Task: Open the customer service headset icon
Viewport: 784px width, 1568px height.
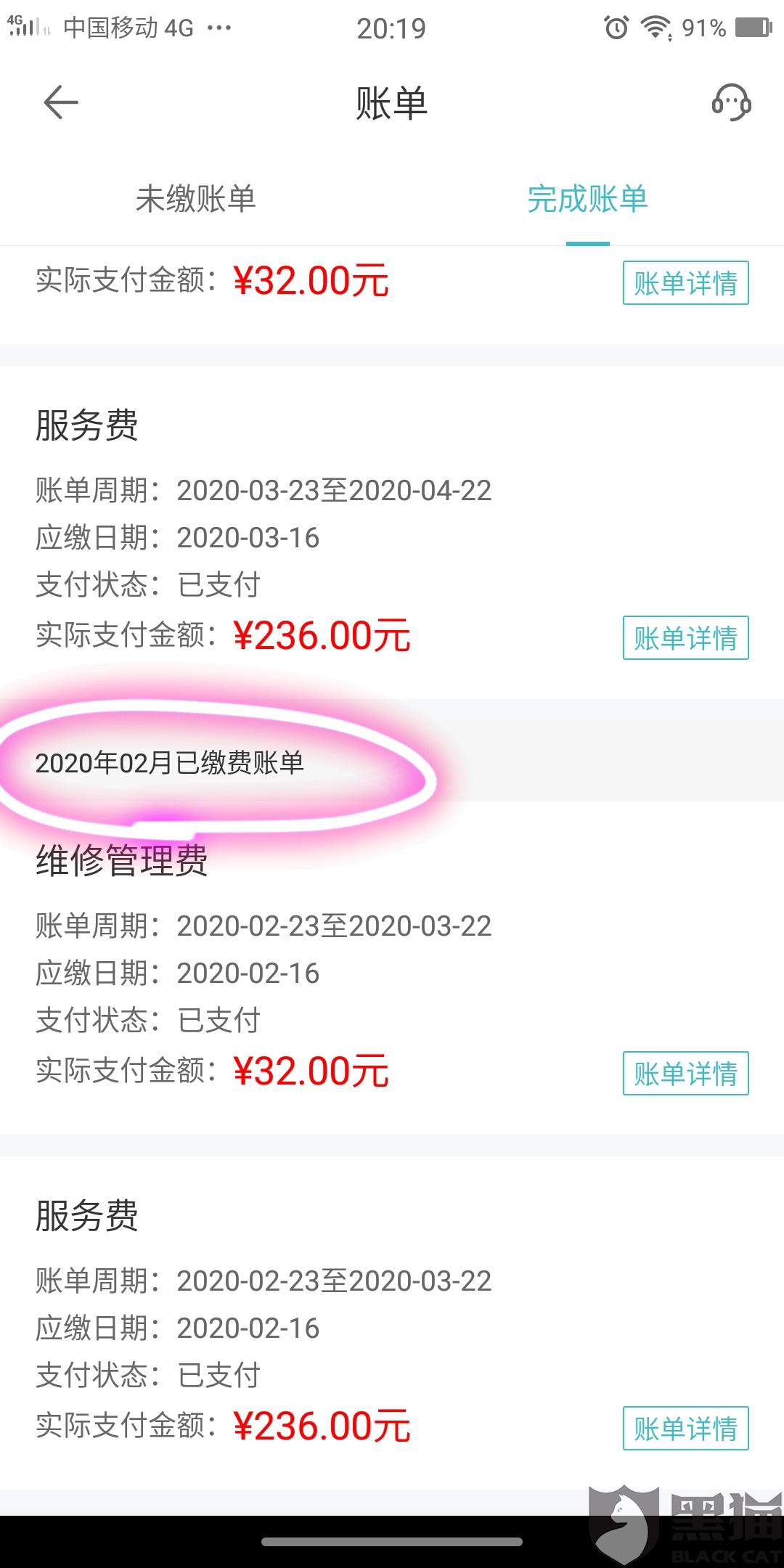Action: [x=731, y=102]
